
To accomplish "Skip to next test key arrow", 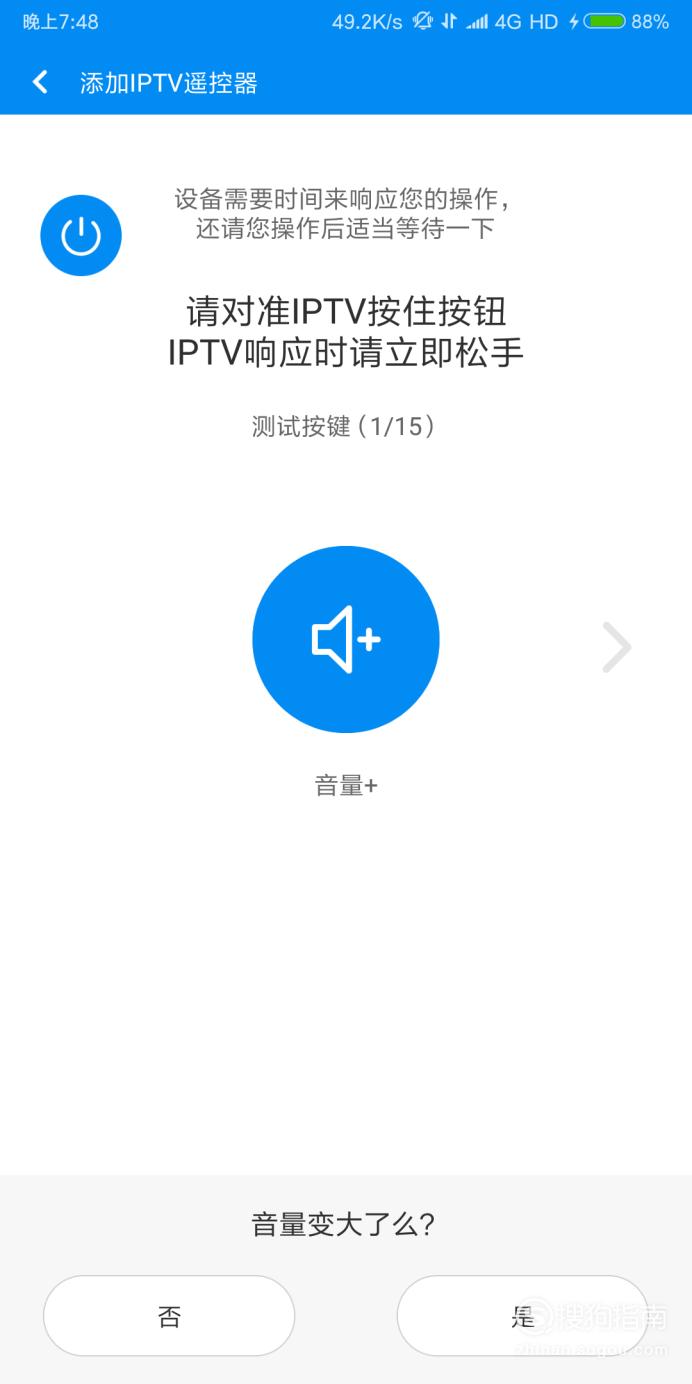I will click(617, 647).
